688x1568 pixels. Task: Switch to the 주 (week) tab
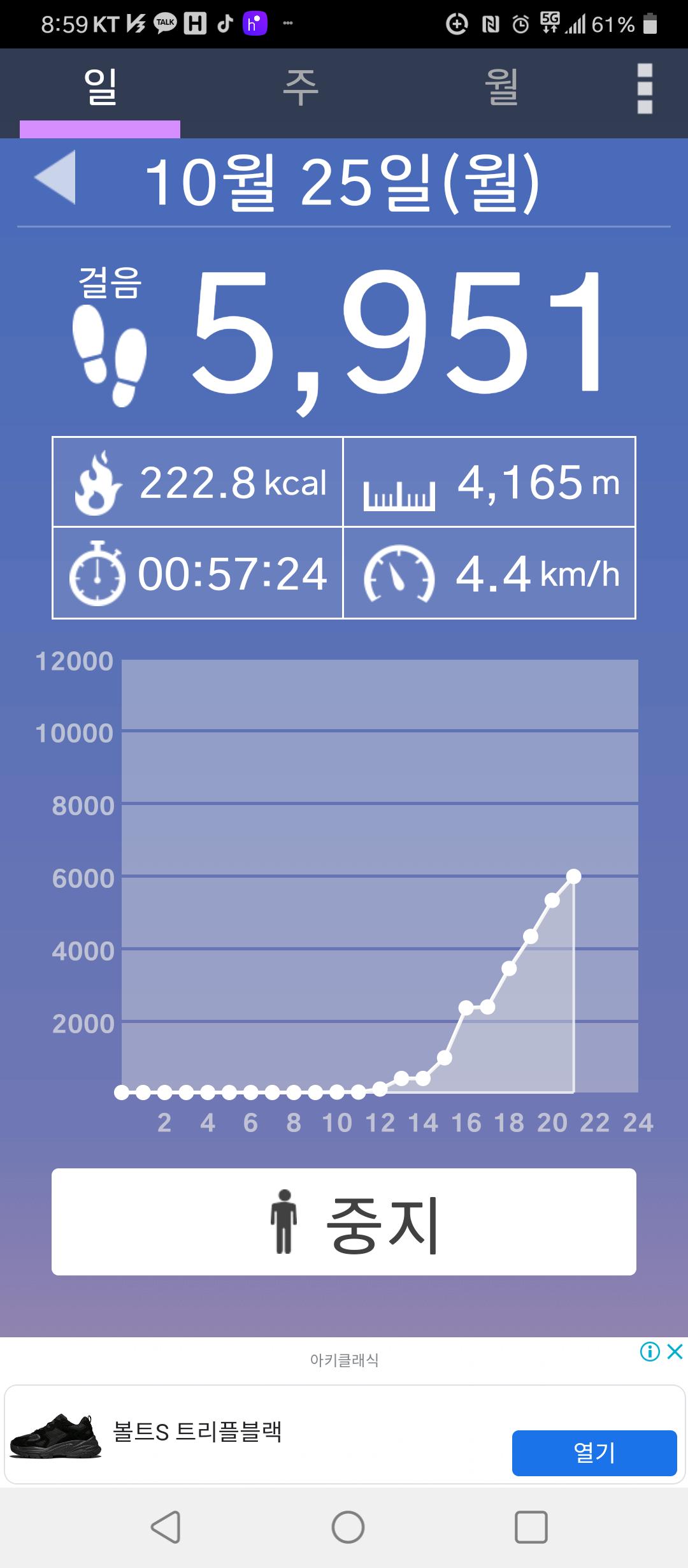click(x=300, y=88)
